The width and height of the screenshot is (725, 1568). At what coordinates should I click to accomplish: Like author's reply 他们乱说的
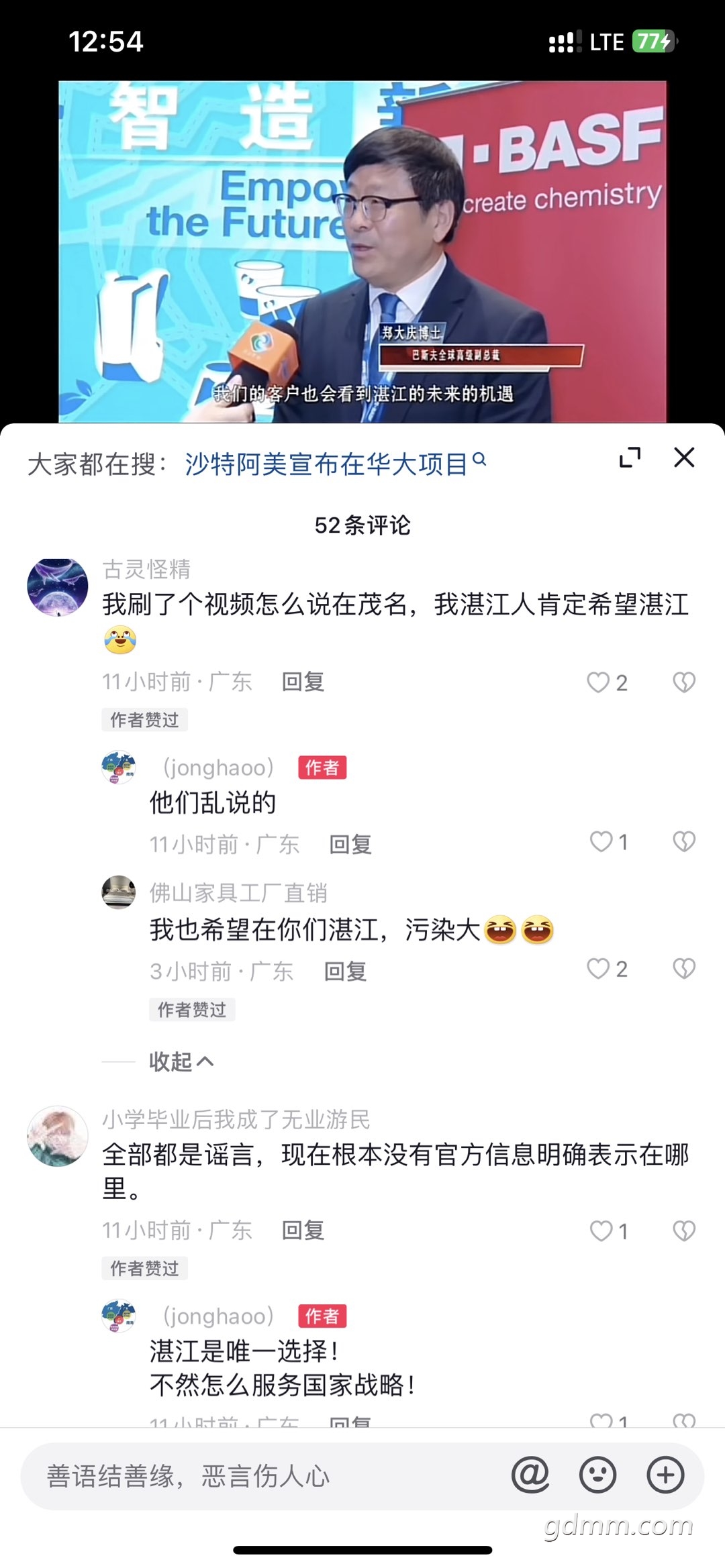(601, 842)
